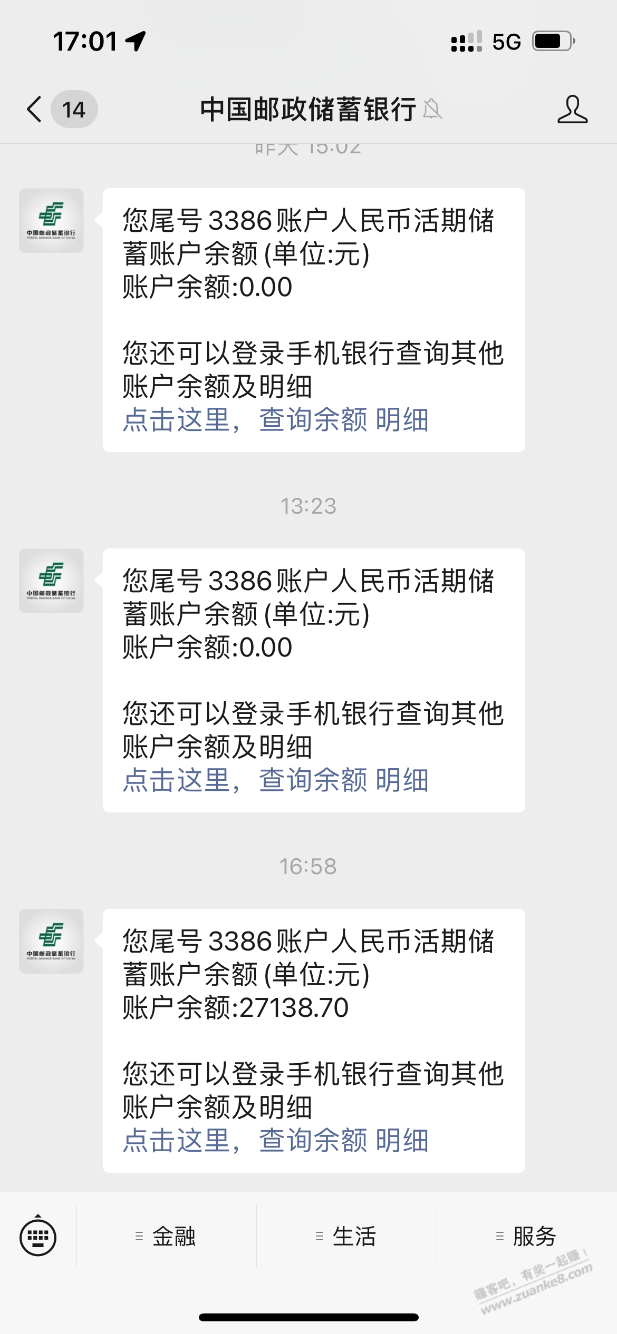Open 明细 link in the 27138.70 balance message

[x=402, y=1139]
